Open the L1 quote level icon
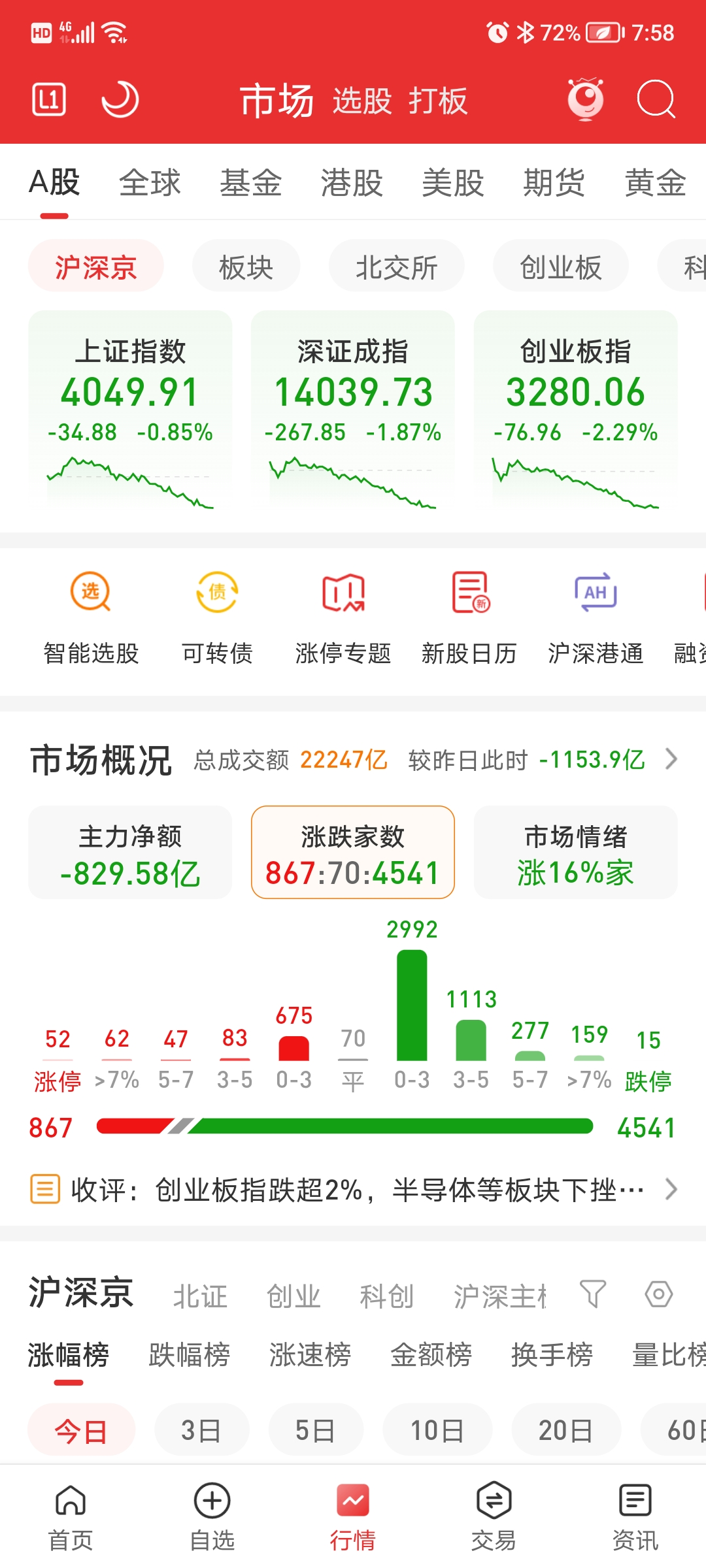This screenshot has height=1568, width=706. [x=49, y=99]
